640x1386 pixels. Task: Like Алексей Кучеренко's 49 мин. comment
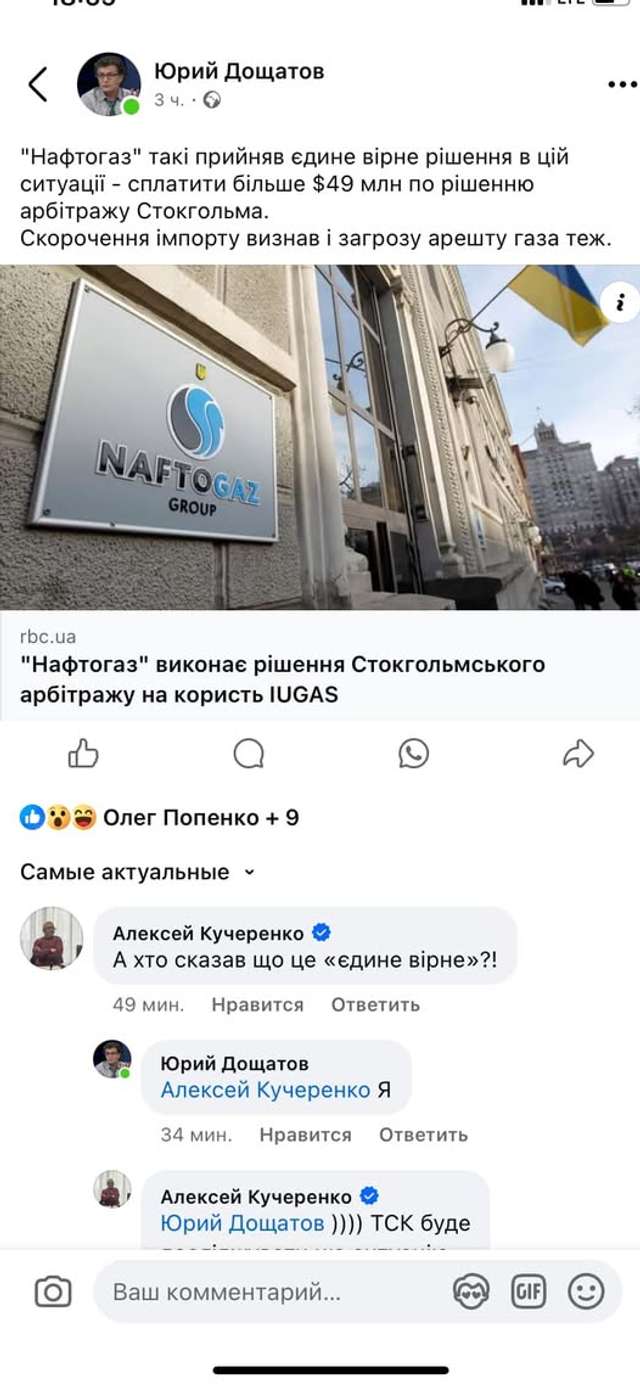(x=257, y=1005)
